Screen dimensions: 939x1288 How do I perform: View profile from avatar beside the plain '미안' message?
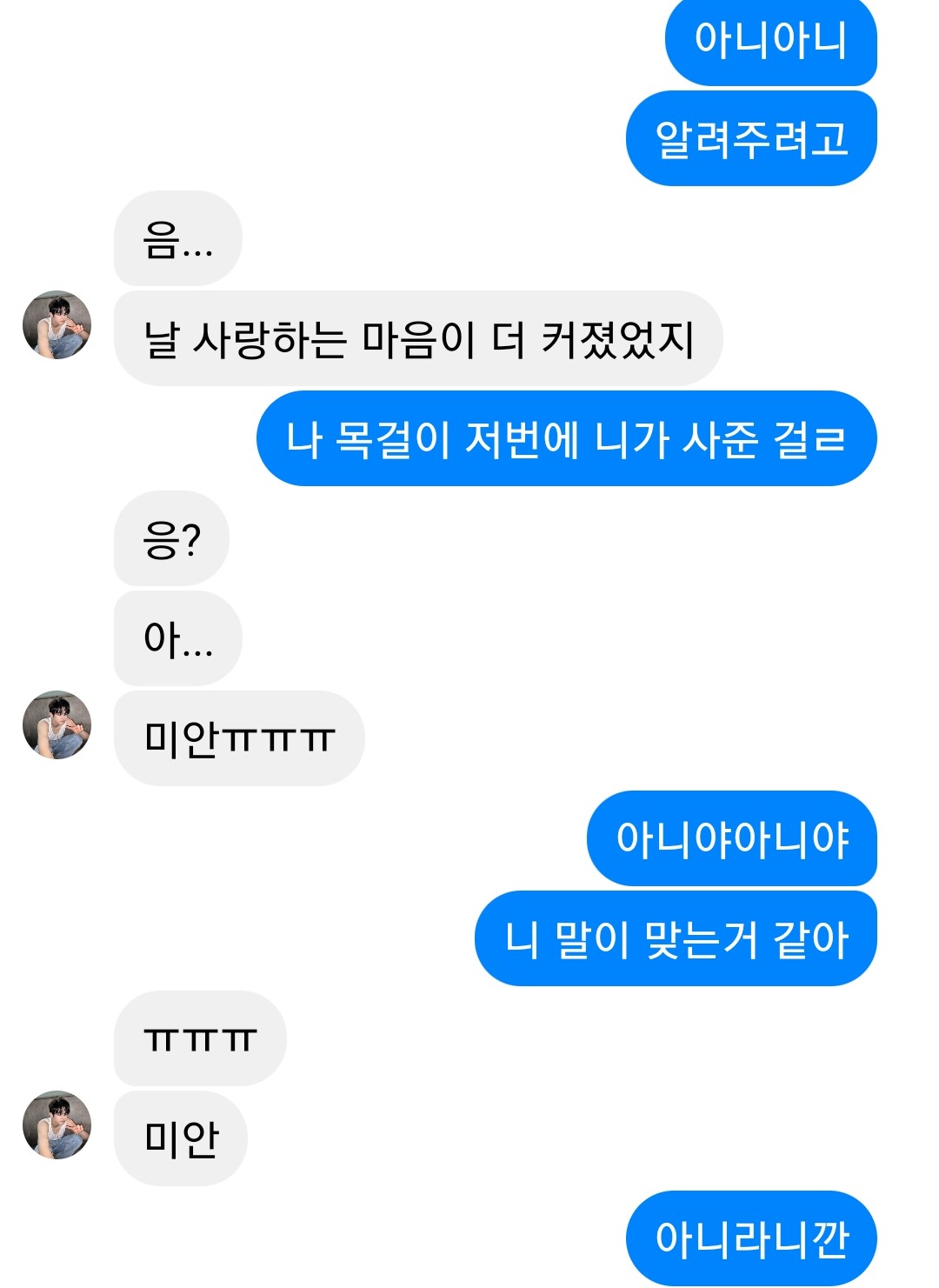point(57,1125)
